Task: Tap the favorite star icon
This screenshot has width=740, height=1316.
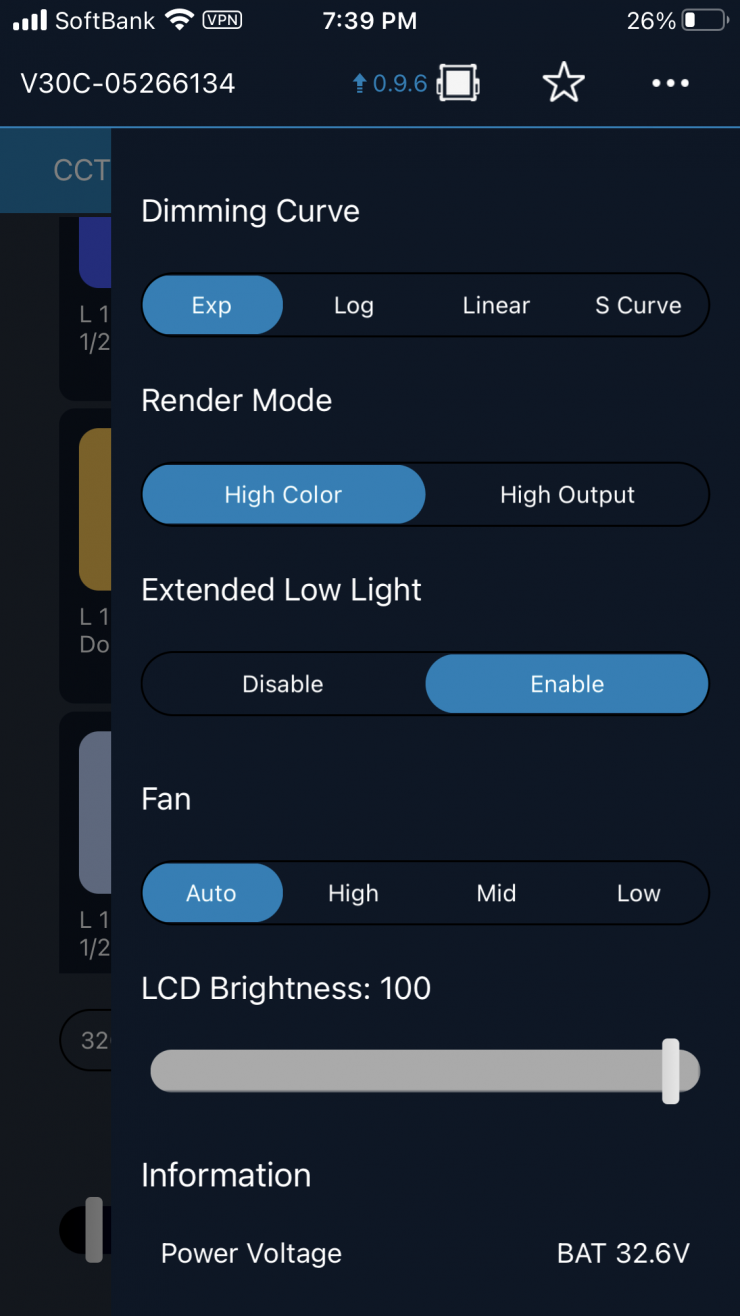Action: (x=563, y=83)
